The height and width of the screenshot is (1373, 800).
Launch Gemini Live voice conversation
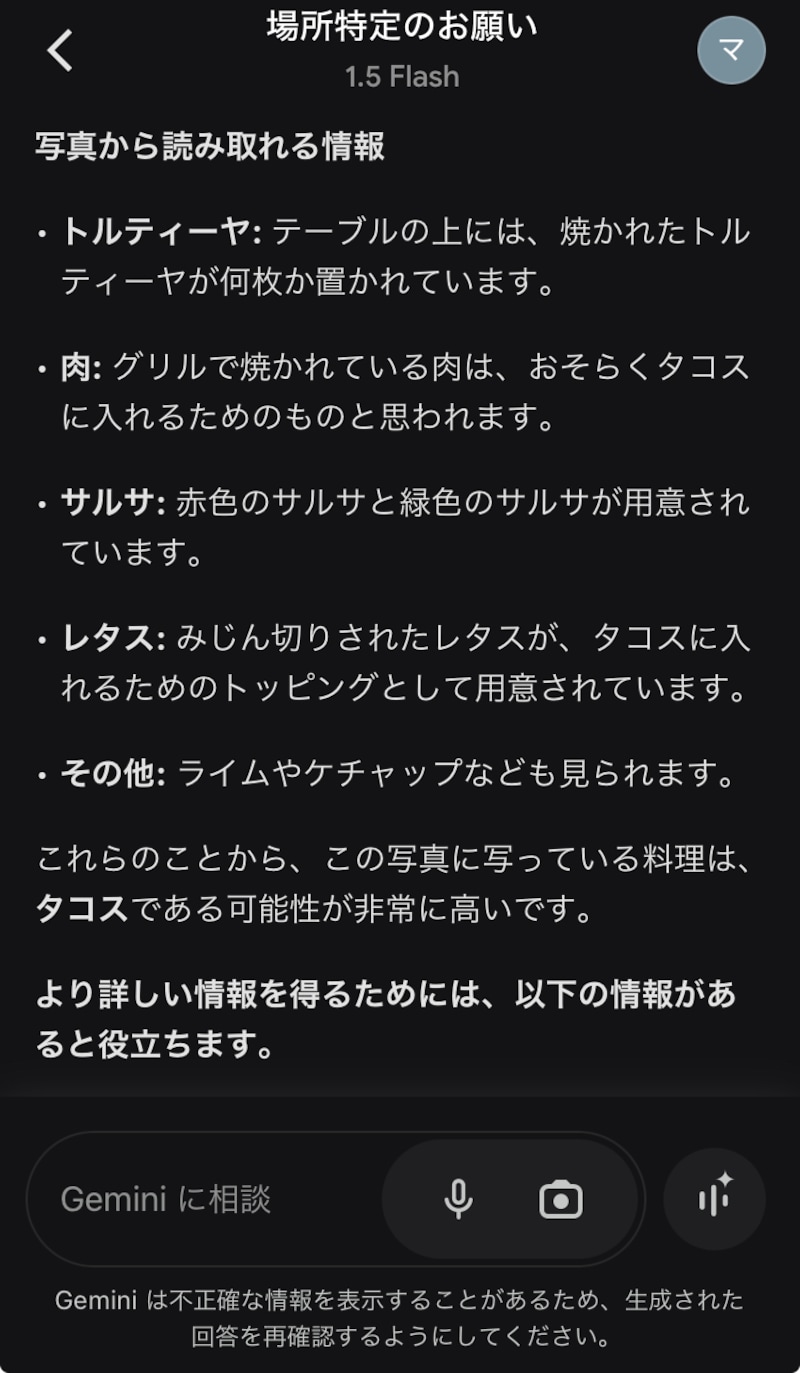(714, 1199)
